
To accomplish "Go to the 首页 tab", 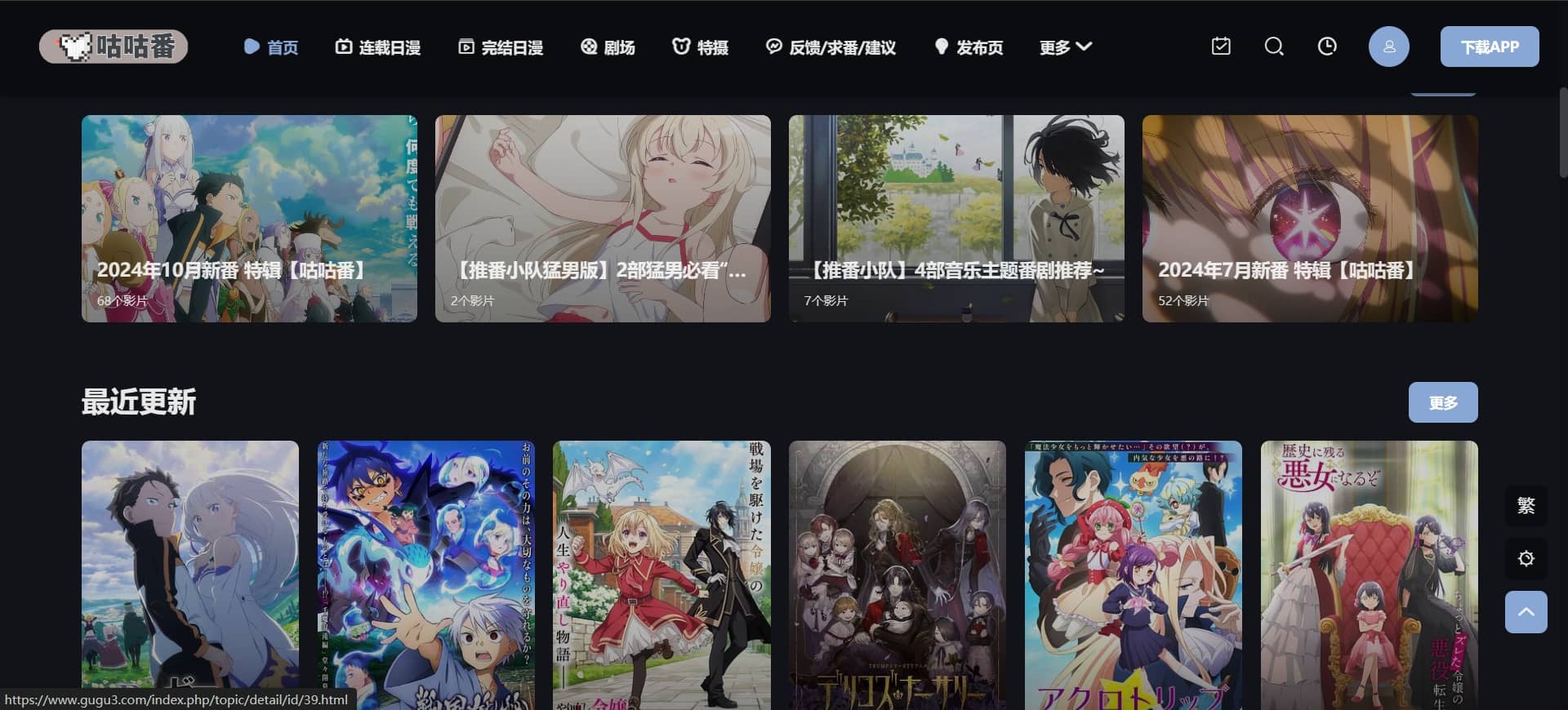I will click(272, 47).
